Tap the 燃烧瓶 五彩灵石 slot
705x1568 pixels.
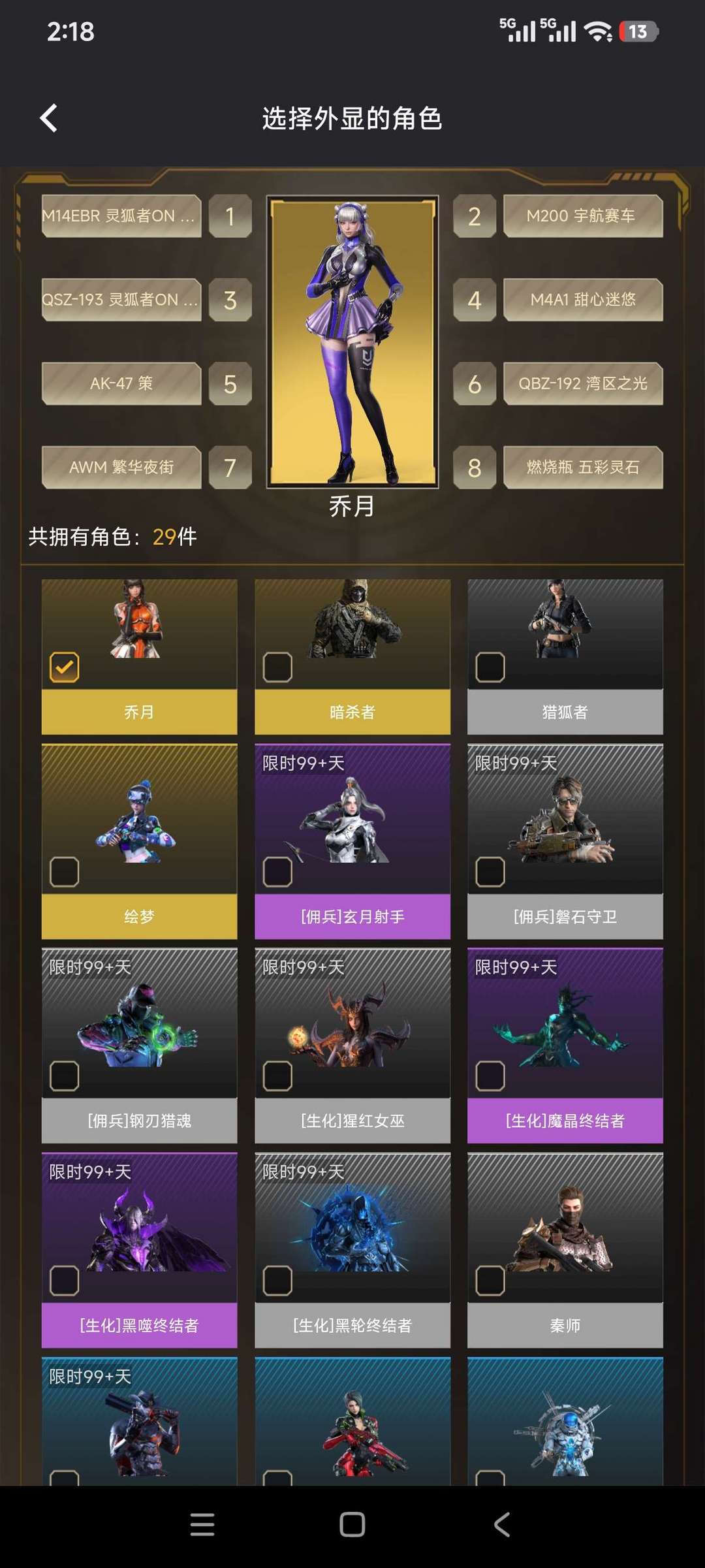583,468
